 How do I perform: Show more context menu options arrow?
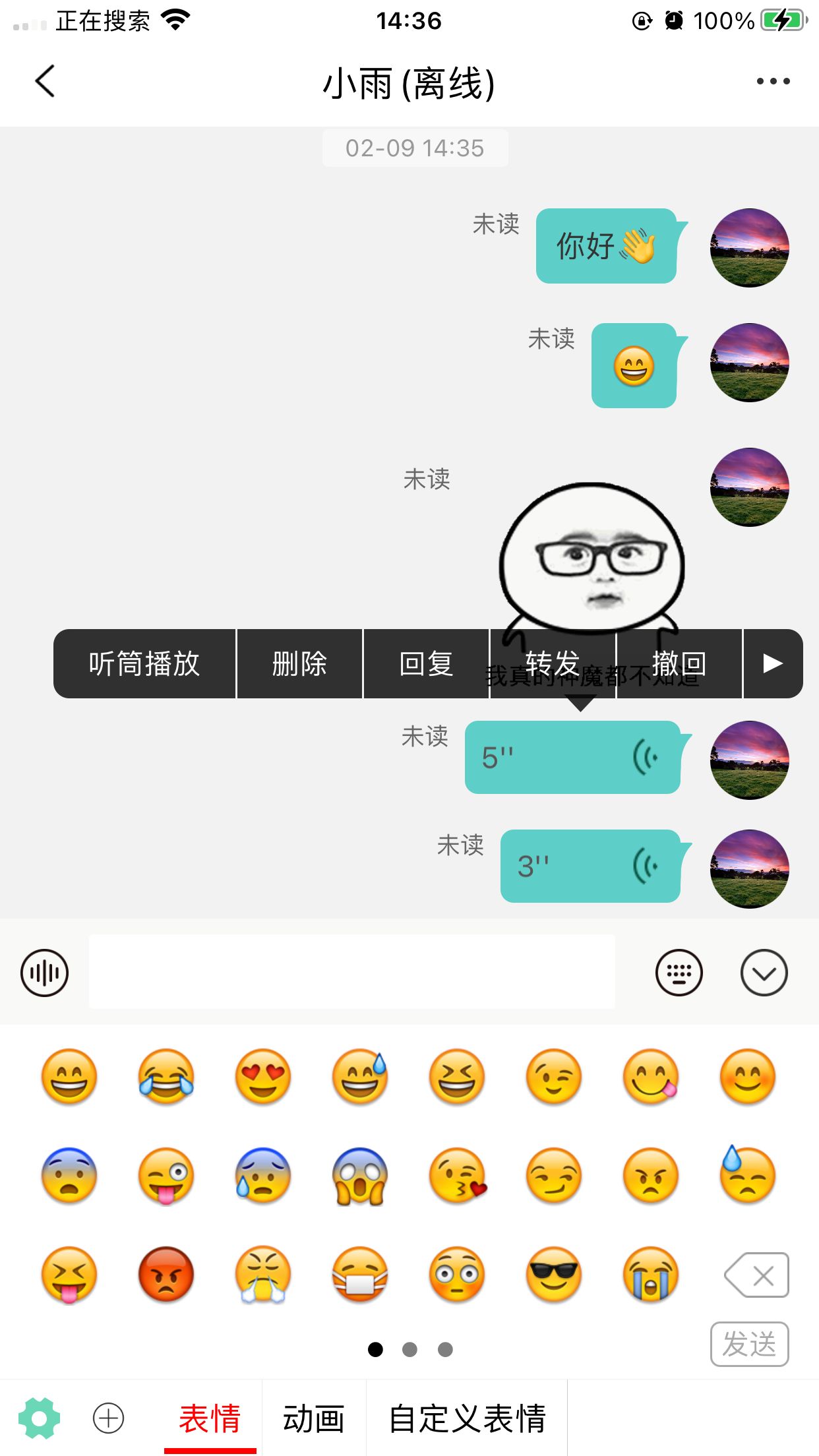coord(772,663)
